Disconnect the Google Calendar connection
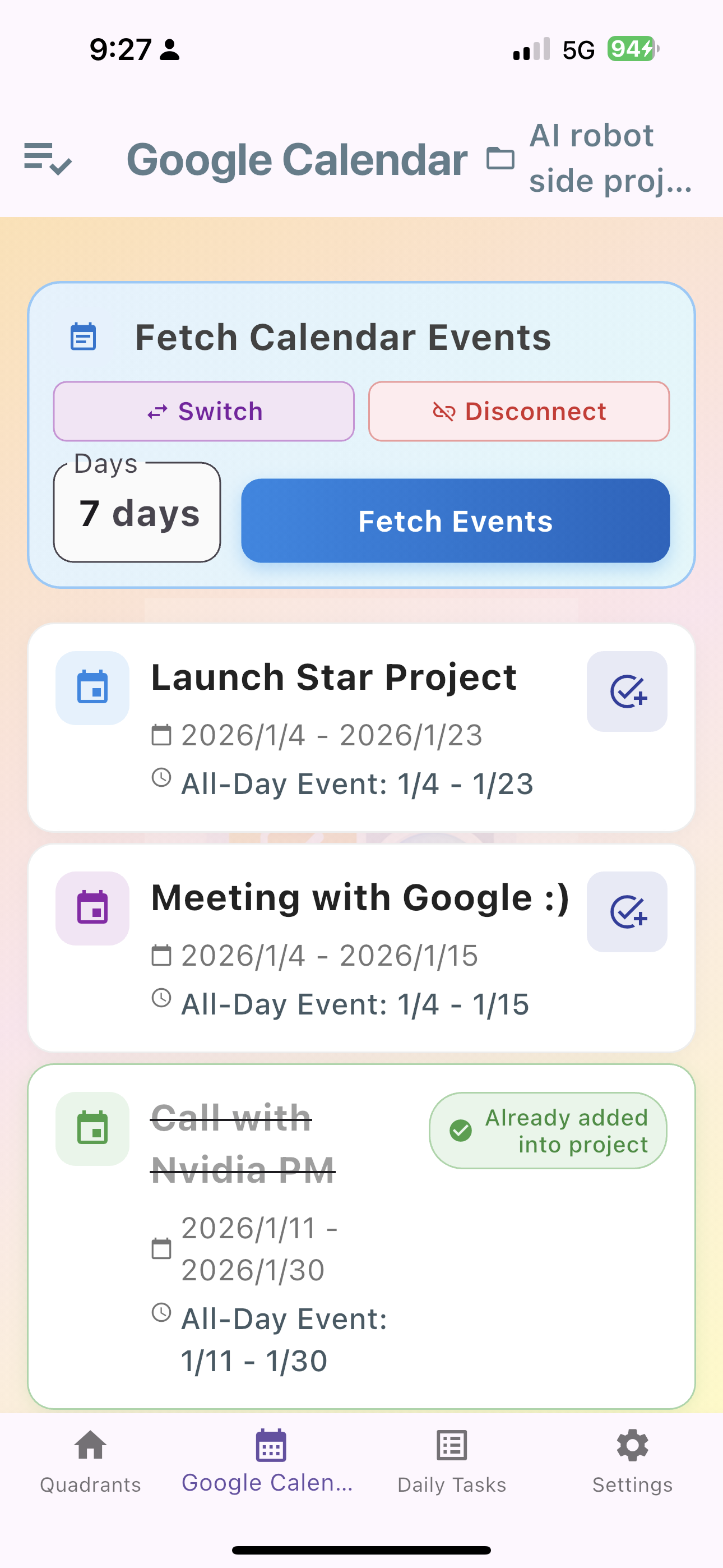The height and width of the screenshot is (1568, 723). click(518, 411)
